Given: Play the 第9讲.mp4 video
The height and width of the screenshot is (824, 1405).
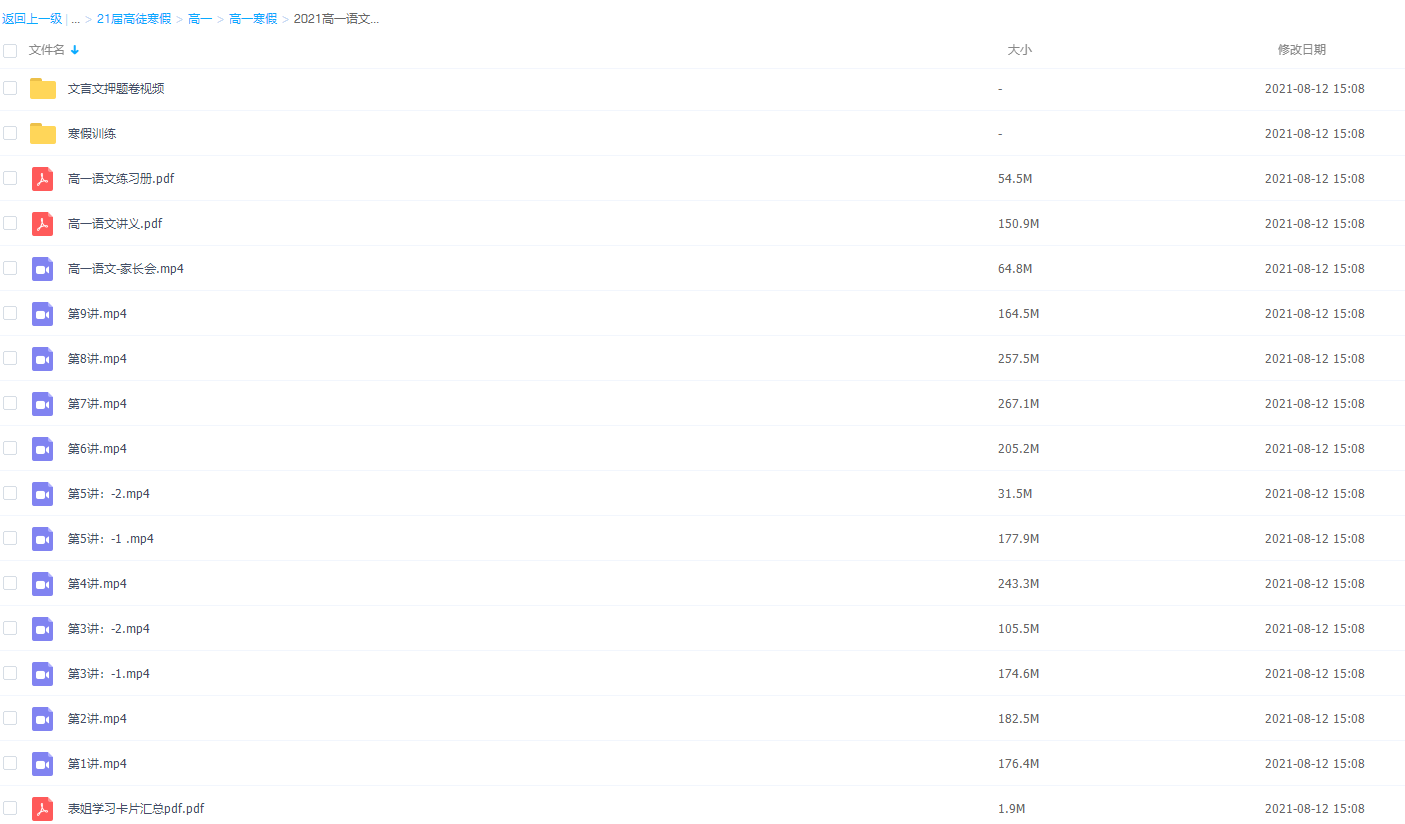Looking at the screenshot, I should coord(97,314).
